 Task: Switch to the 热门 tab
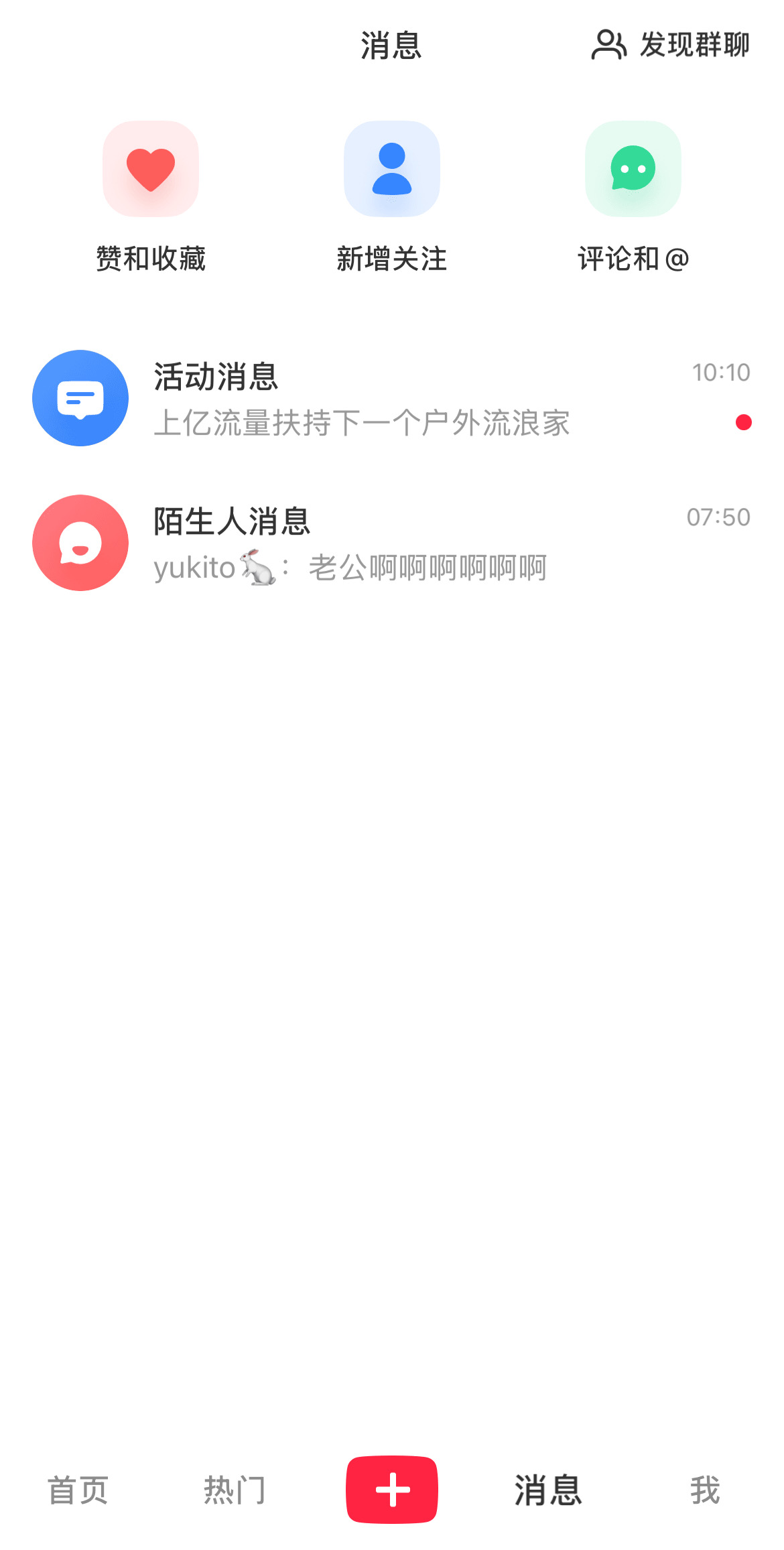coord(235,1490)
